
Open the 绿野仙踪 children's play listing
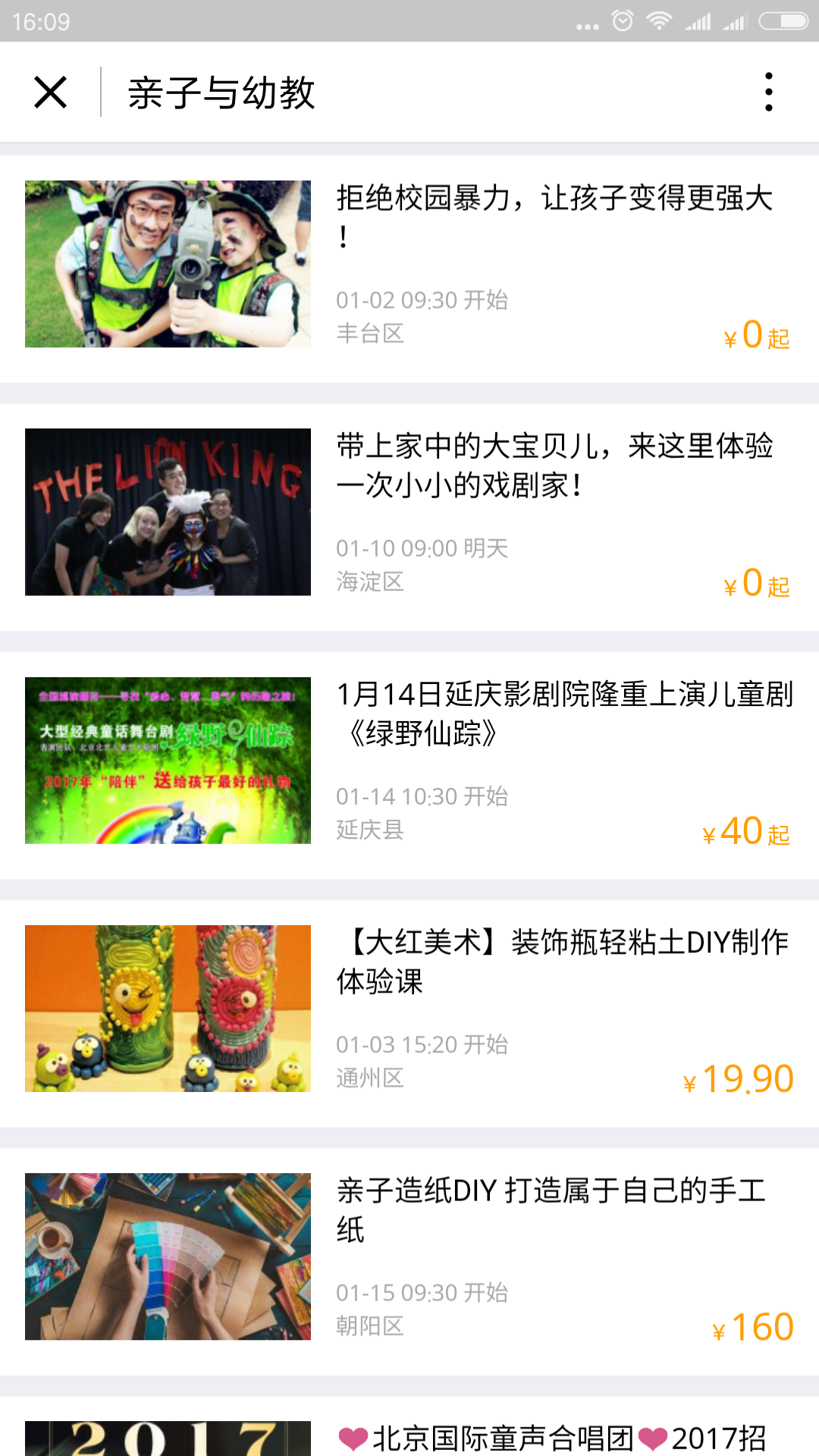point(564,714)
